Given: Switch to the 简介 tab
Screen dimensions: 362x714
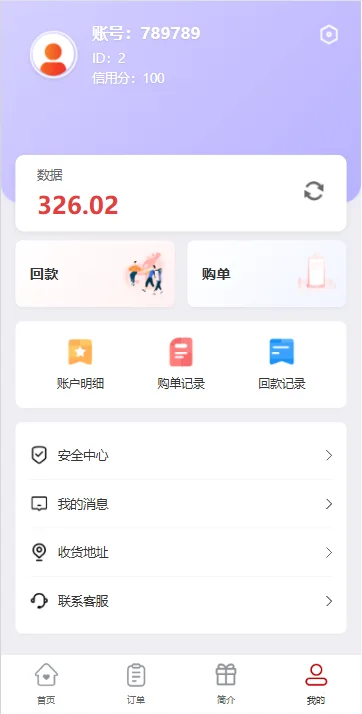Looking at the screenshot, I should coord(226,684).
